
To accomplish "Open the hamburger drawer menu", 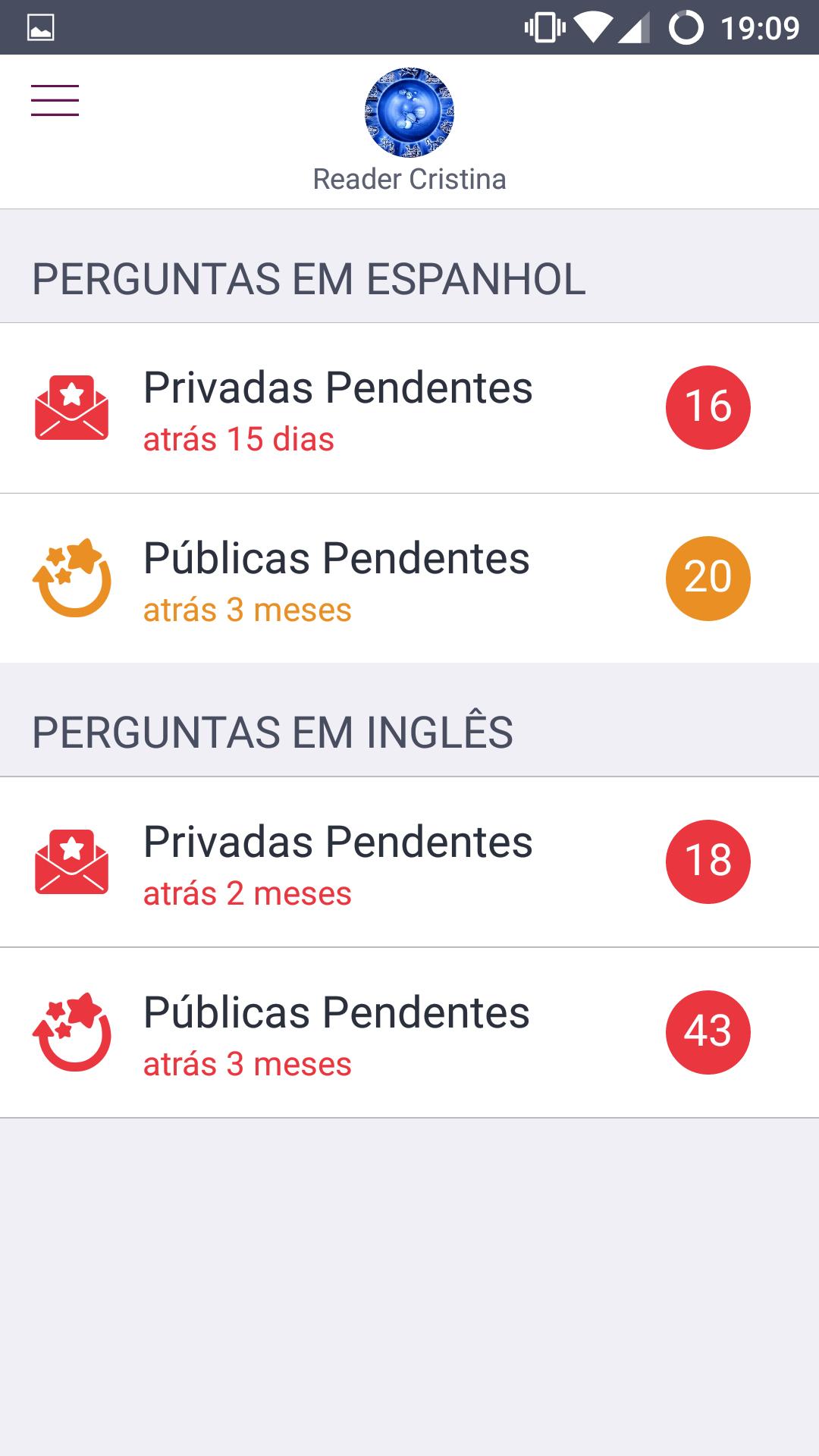I will pos(55,100).
